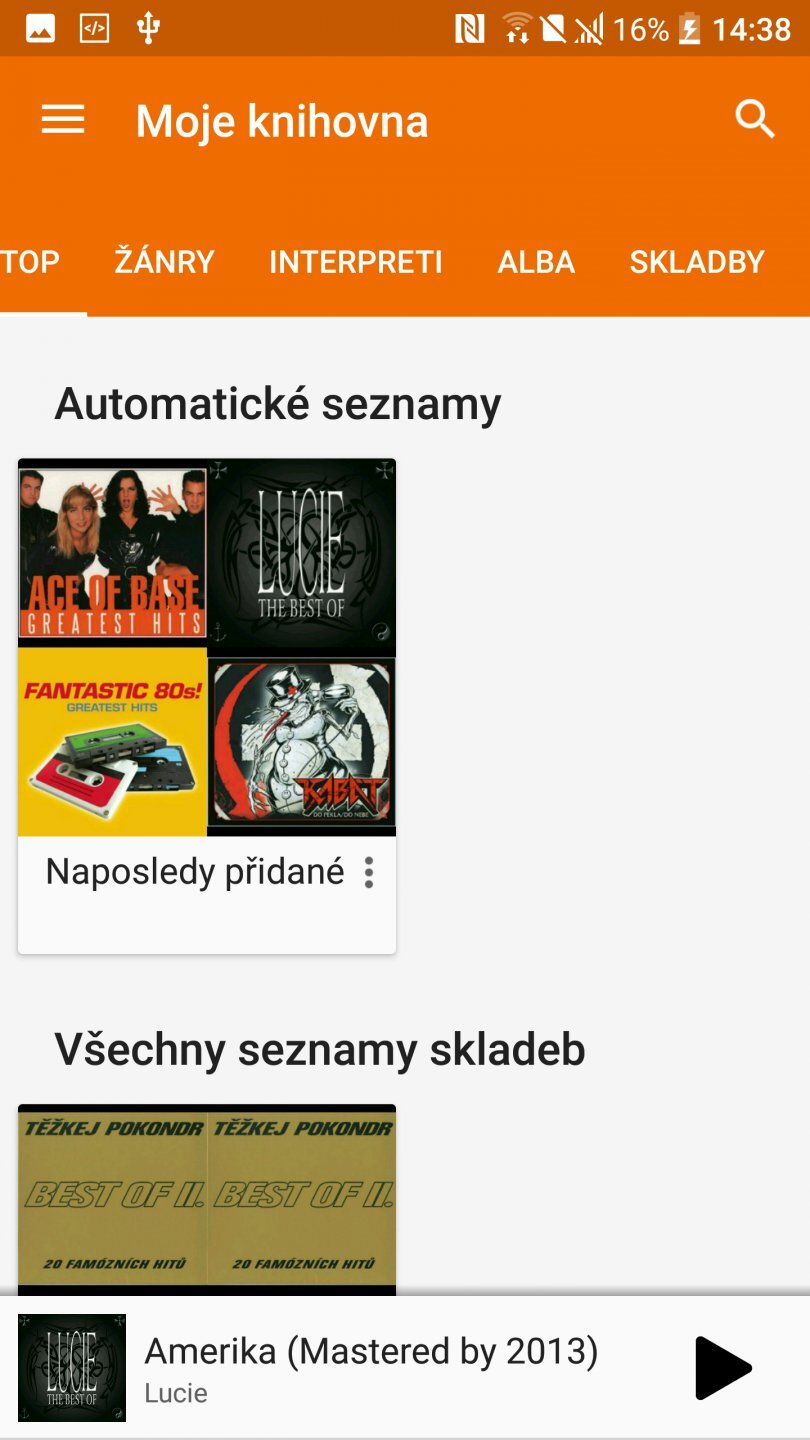
Task: Select the partially visible TOP tab
Action: coord(32,262)
